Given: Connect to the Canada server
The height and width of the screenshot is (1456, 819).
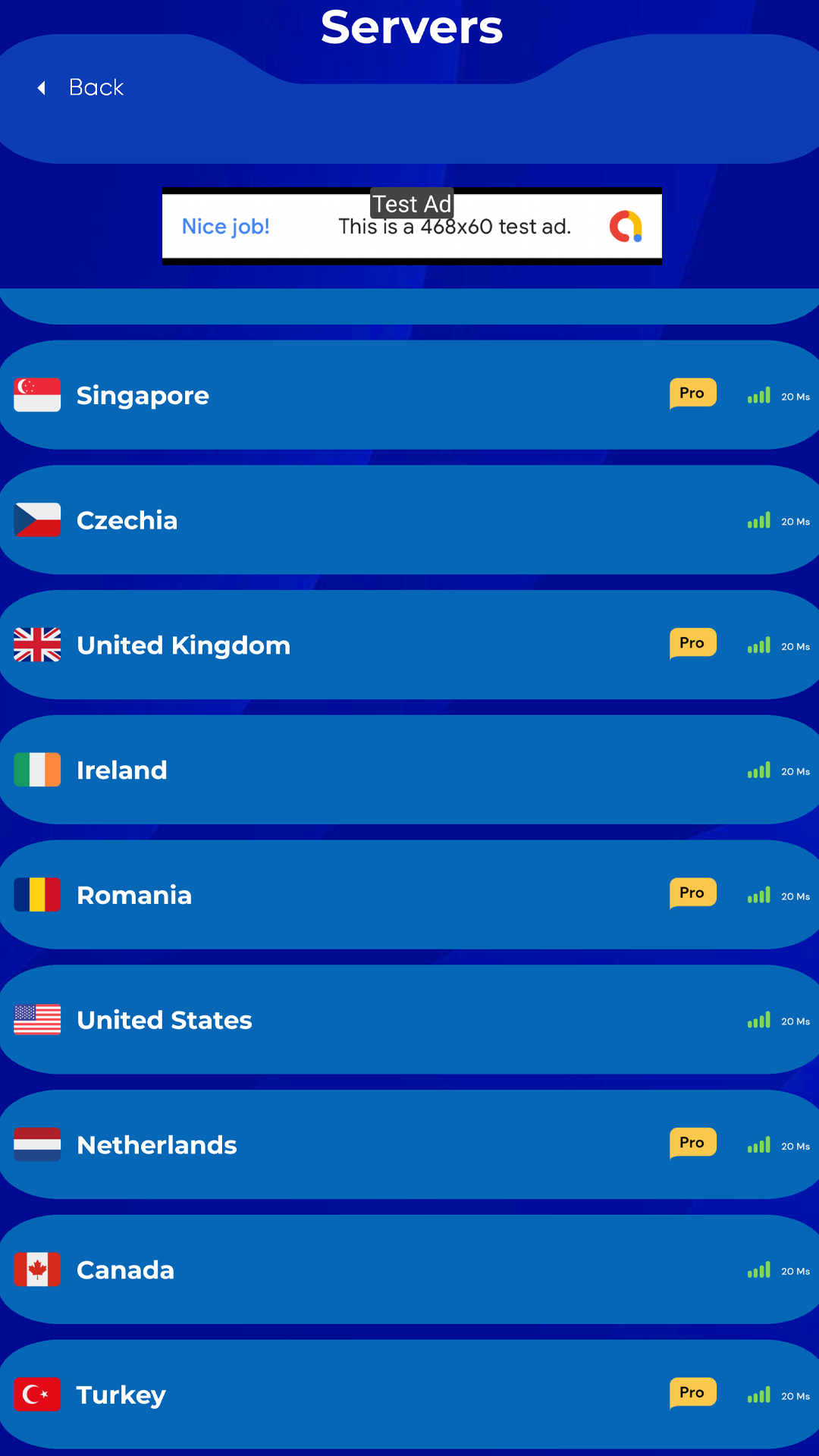Looking at the screenshot, I should click(409, 1269).
